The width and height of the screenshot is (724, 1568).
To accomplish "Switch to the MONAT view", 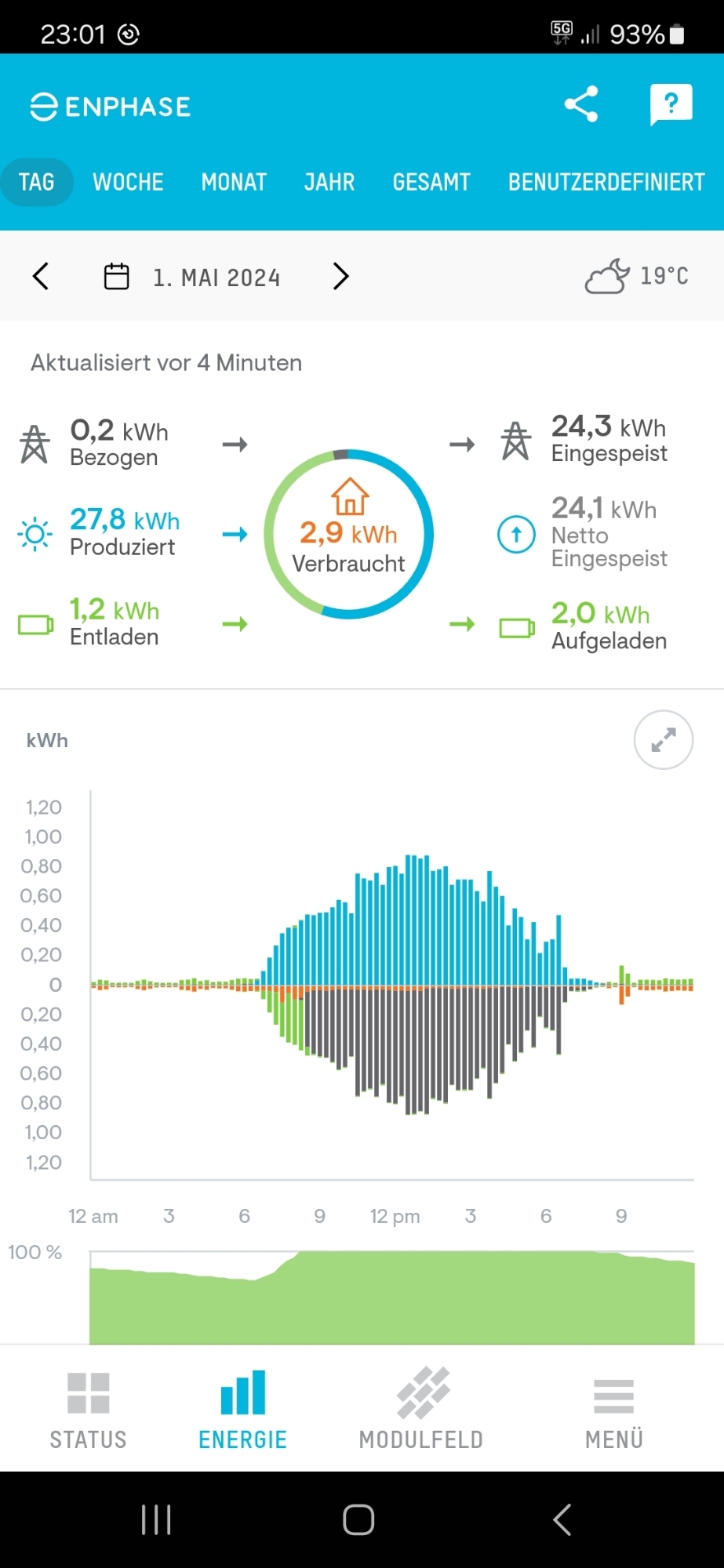I will pos(234,182).
